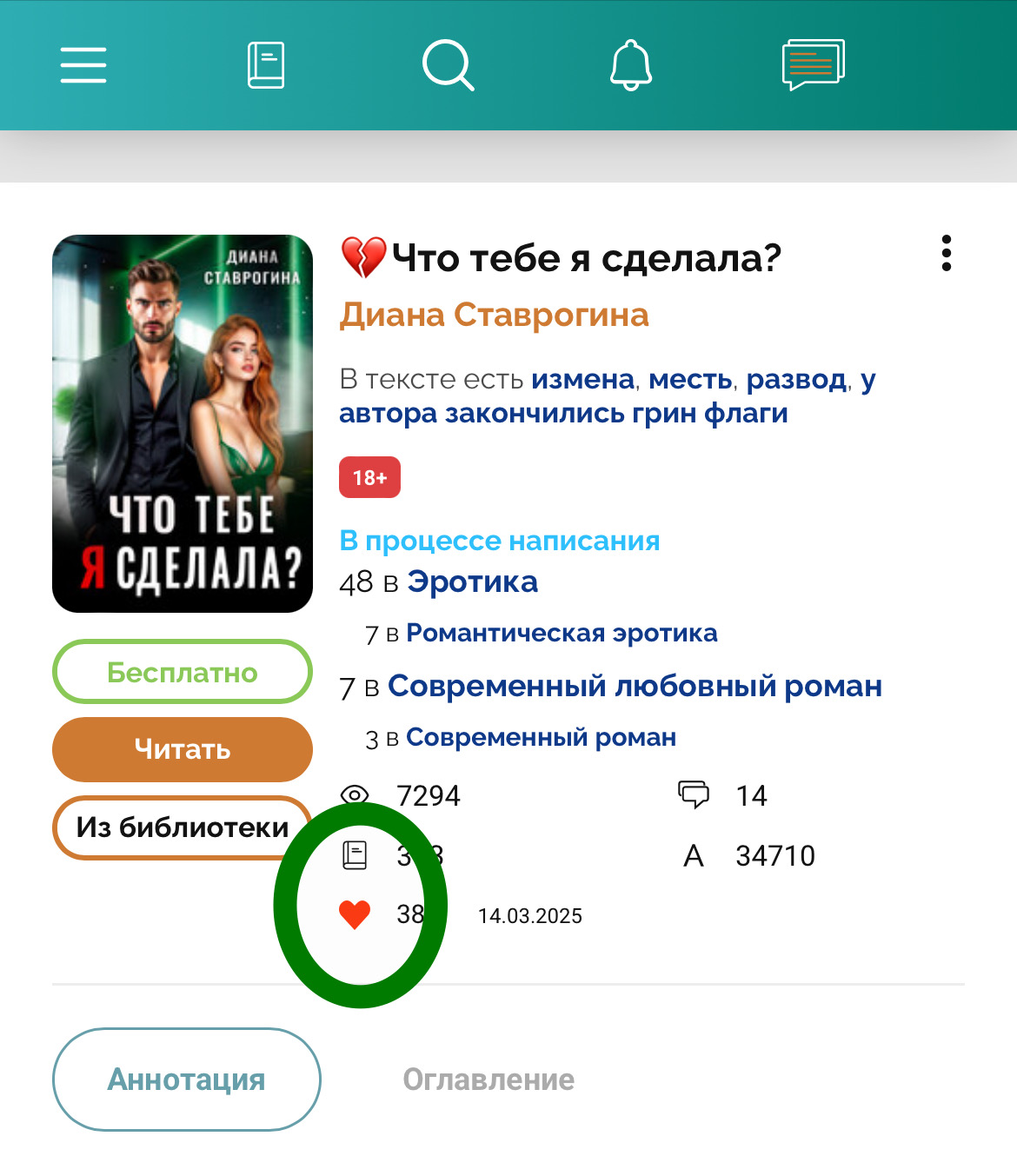
Task: Tap Из библиотеки button
Action: pos(183,827)
